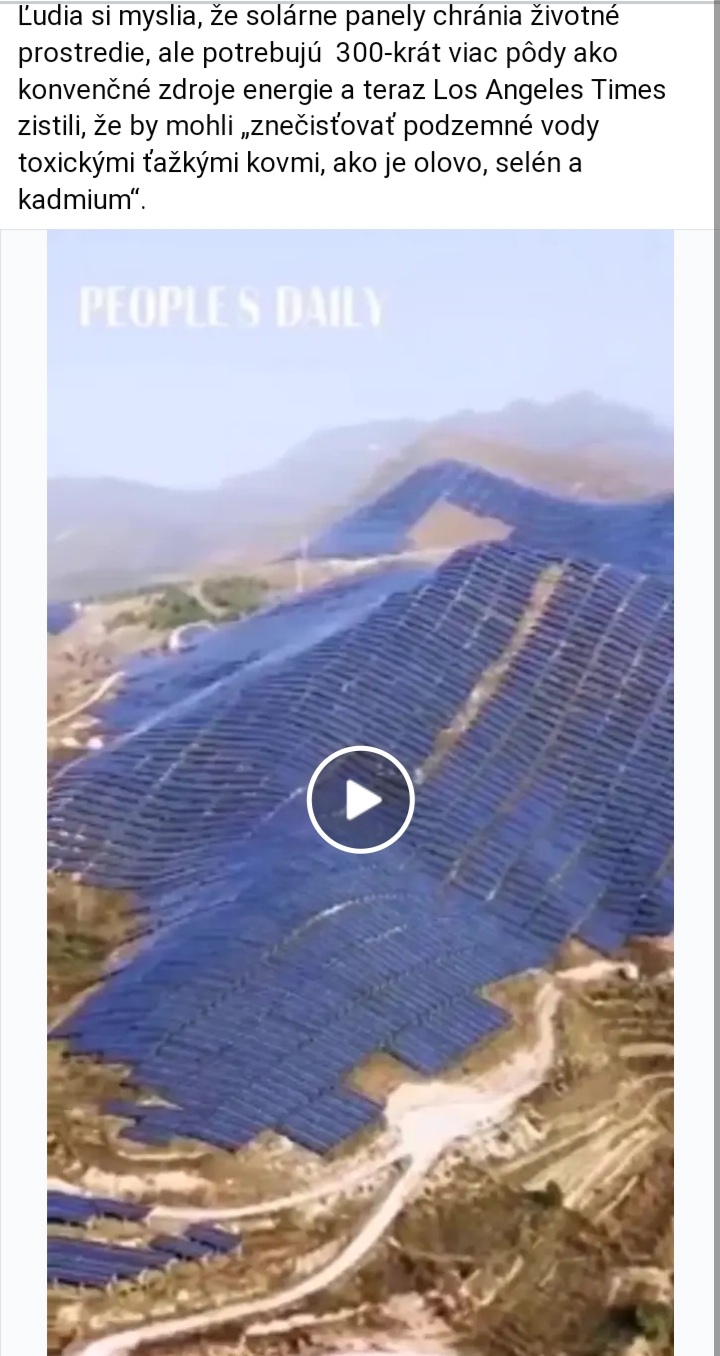The width and height of the screenshot is (720, 1356).
Task: Play the solar panels video
Action: tap(360, 799)
